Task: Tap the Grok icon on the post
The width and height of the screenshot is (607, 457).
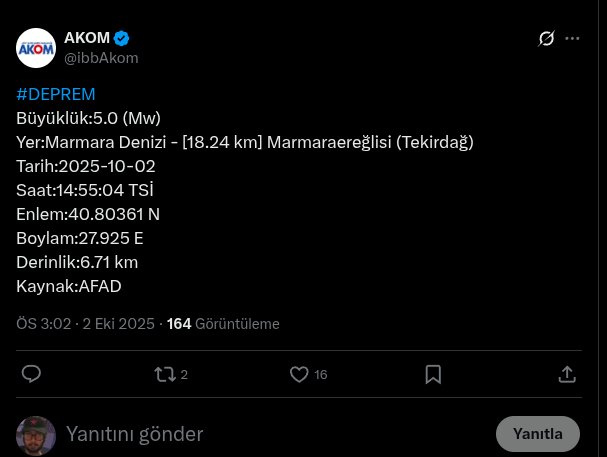Action: pos(546,38)
